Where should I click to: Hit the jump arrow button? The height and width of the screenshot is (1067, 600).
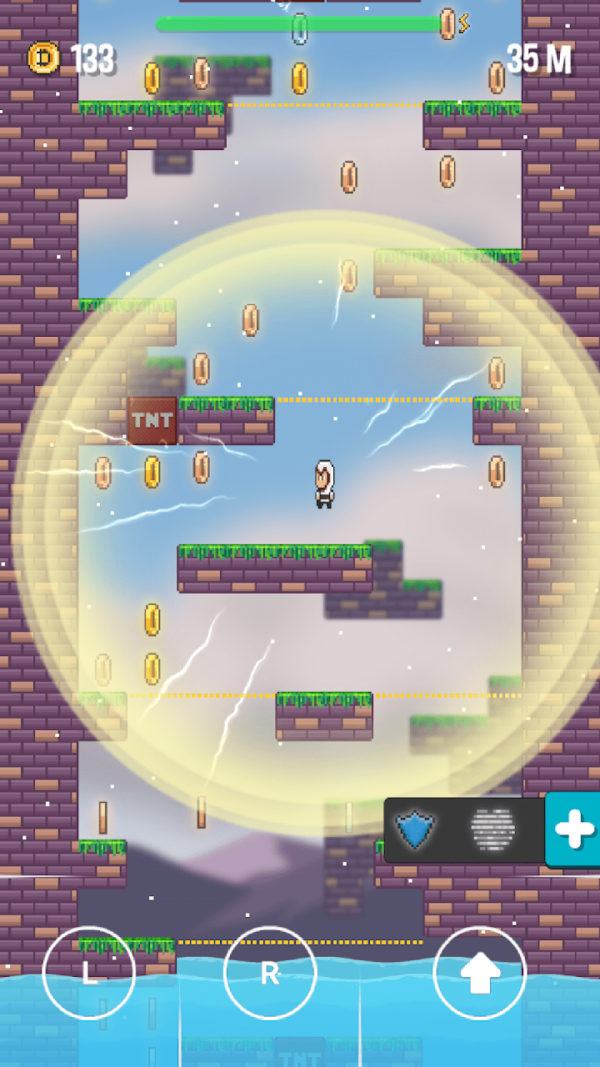479,973
